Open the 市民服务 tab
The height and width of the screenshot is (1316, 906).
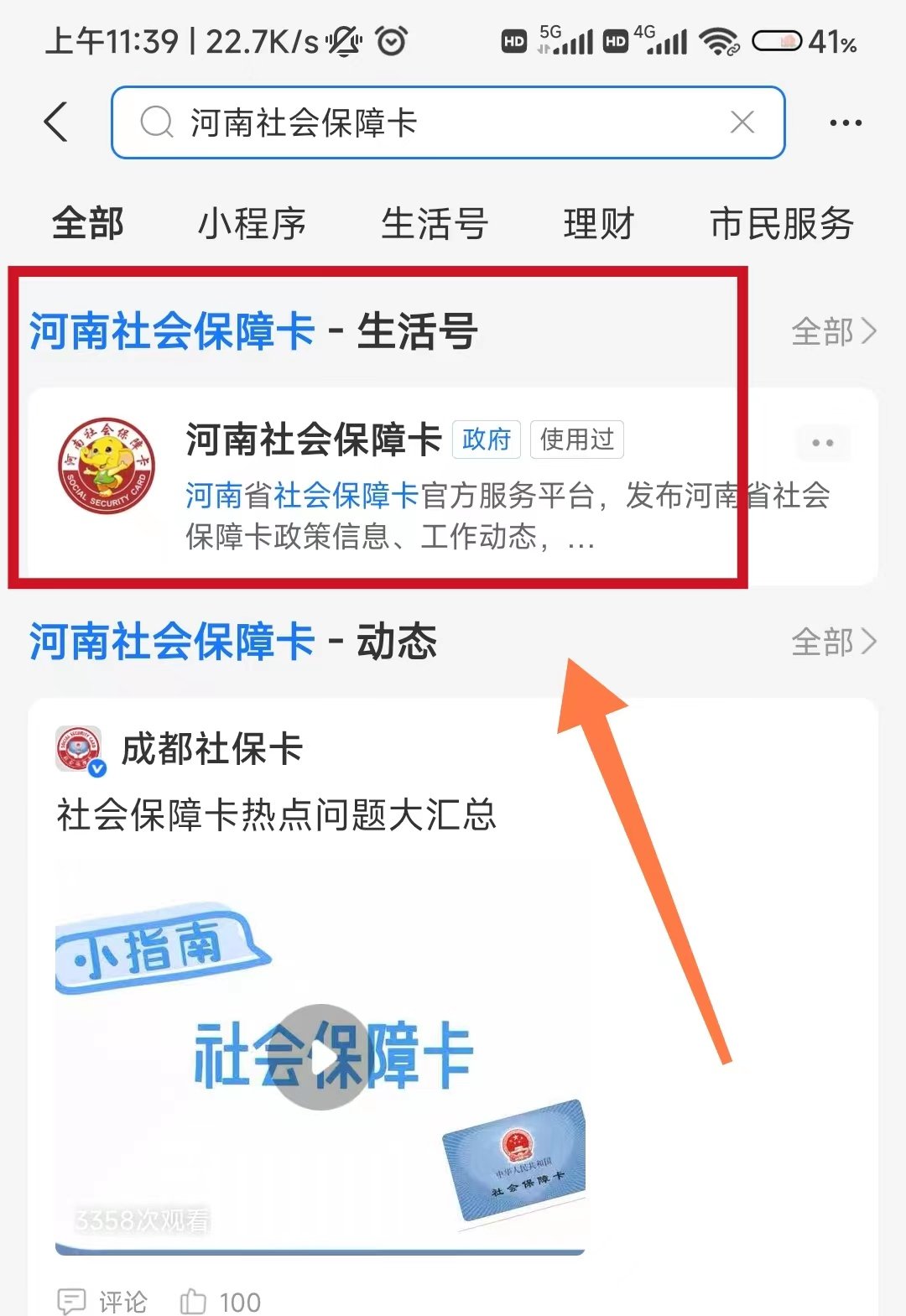781,224
